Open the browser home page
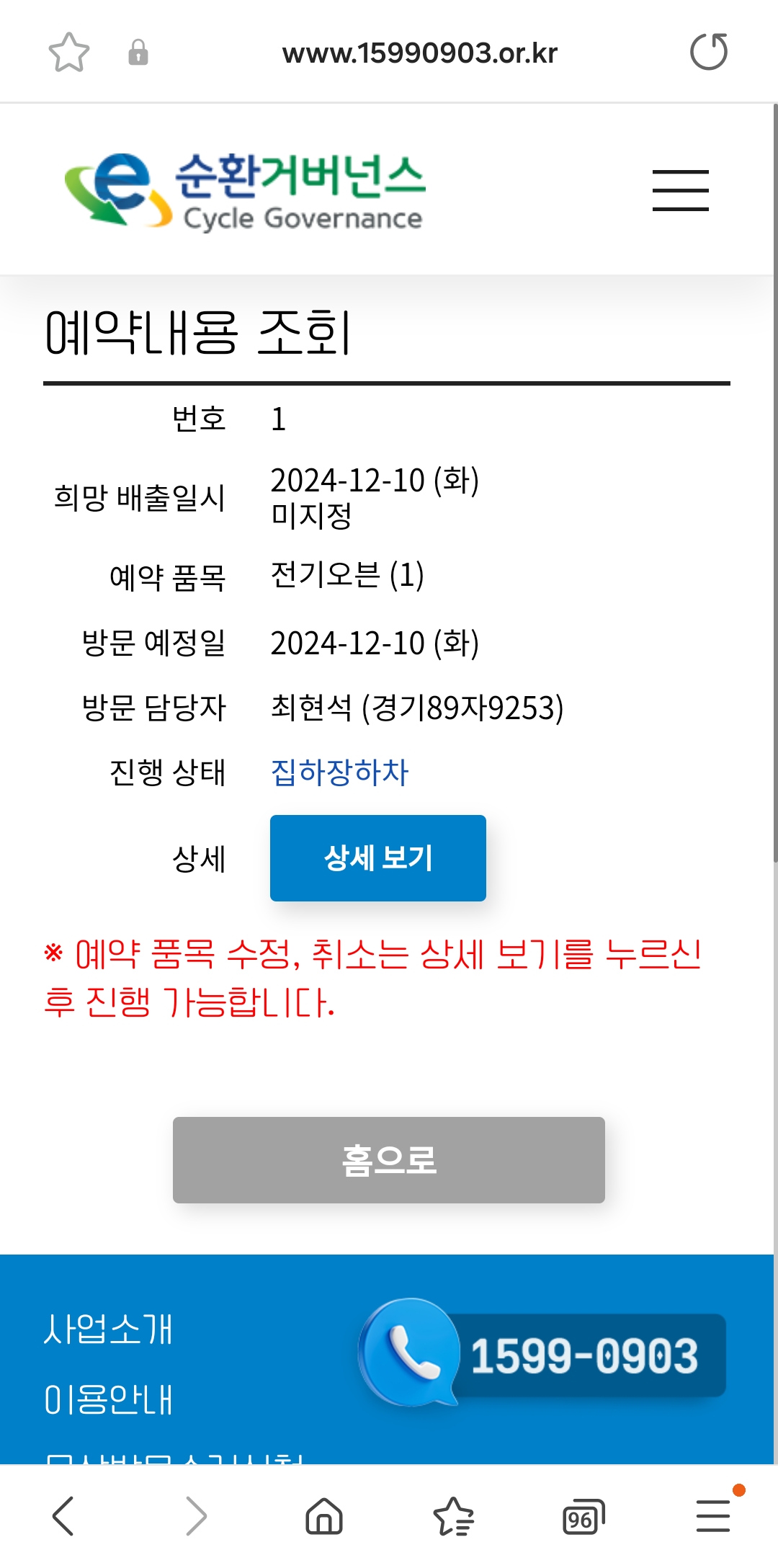Image resolution: width=778 pixels, height=1568 pixels. tap(324, 1516)
